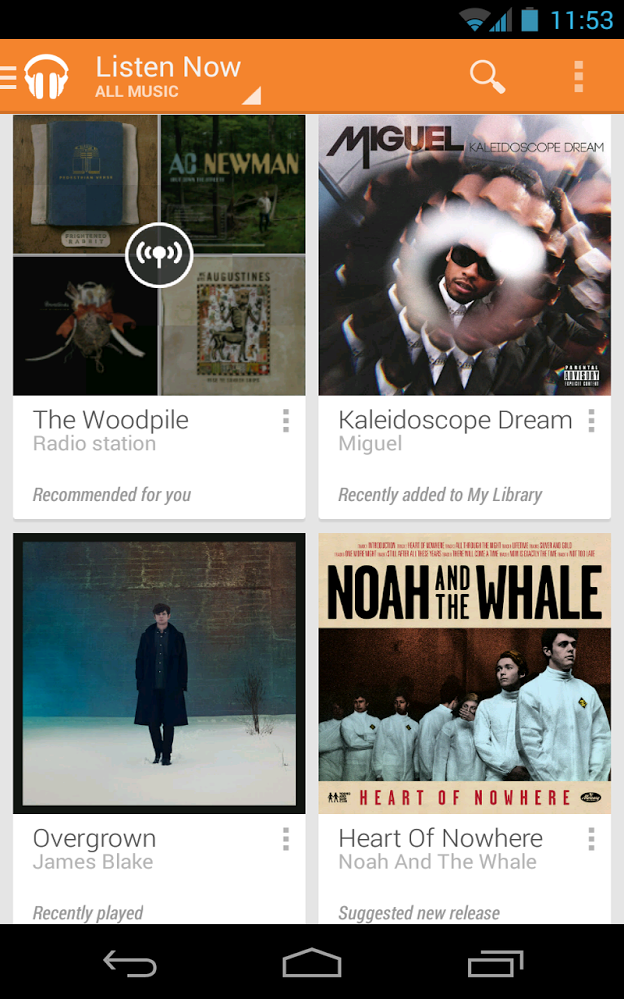Open the search magnifier

point(487,76)
